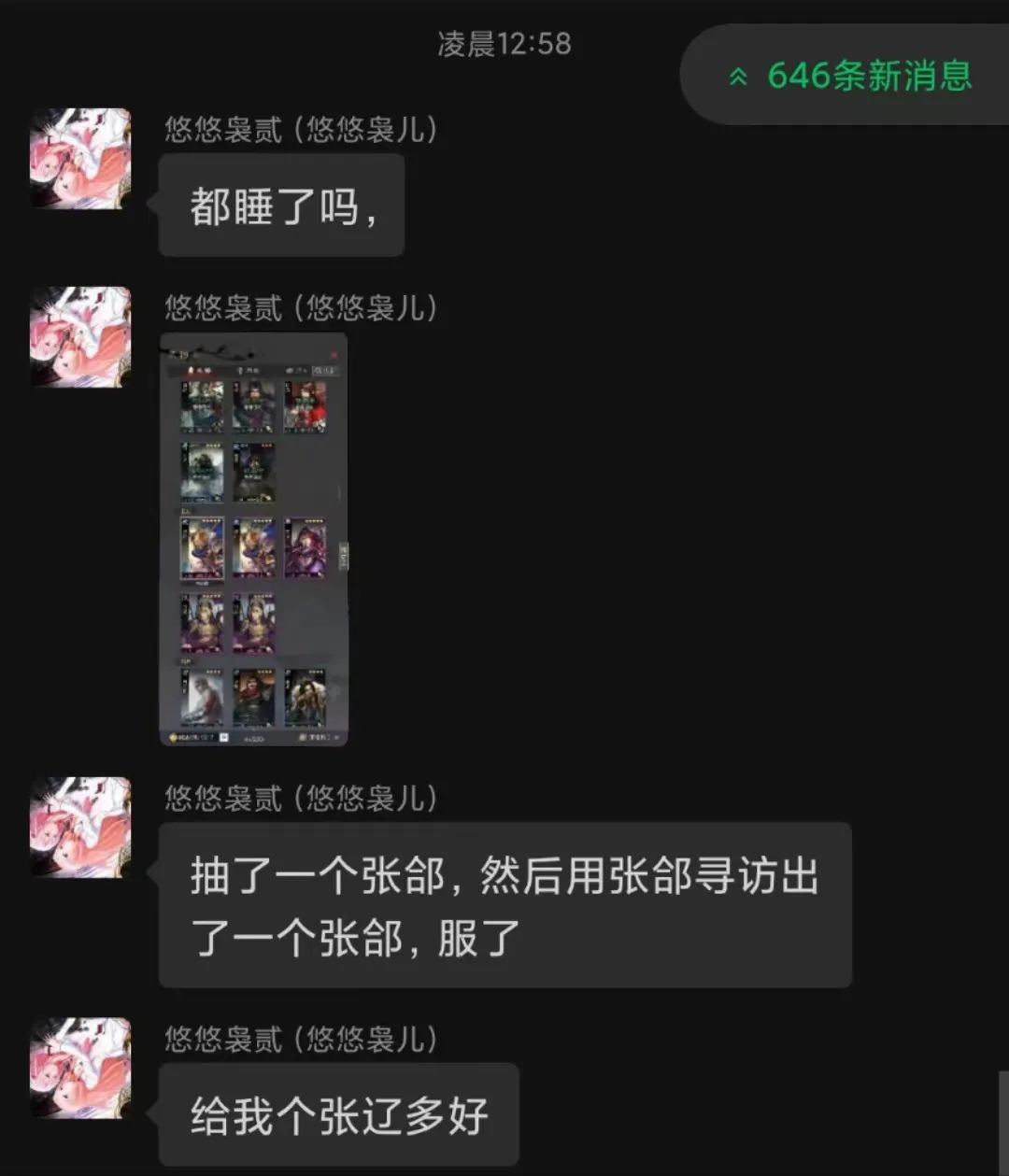Open the shared game screenshot image
This screenshot has height=1176, width=1009.
click(x=253, y=539)
